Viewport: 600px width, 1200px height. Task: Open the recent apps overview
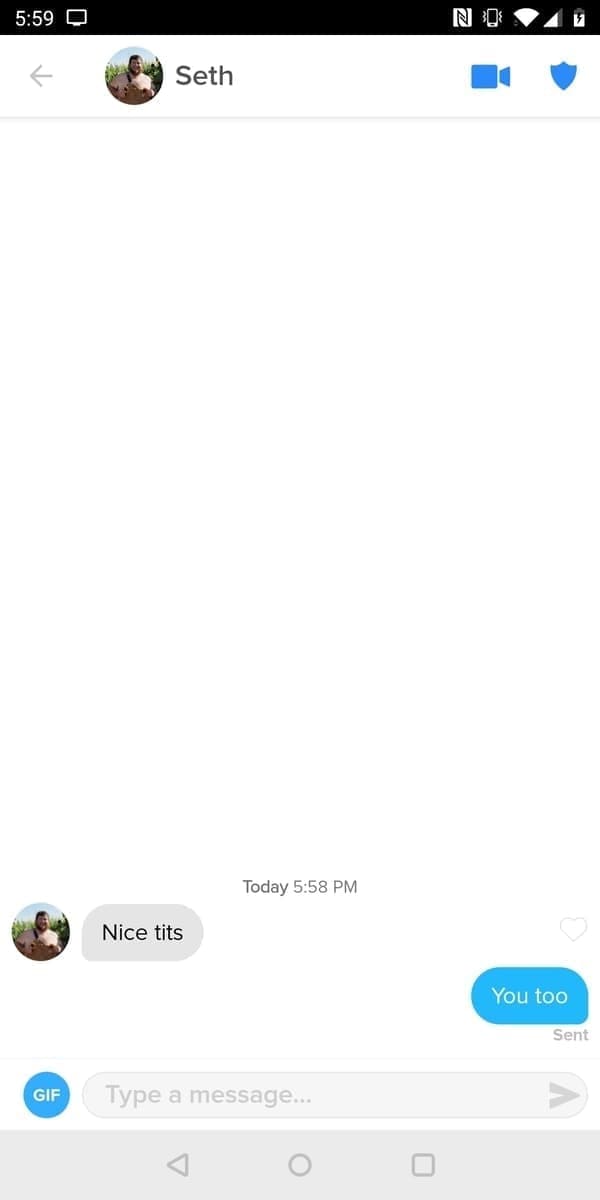coord(423,1165)
